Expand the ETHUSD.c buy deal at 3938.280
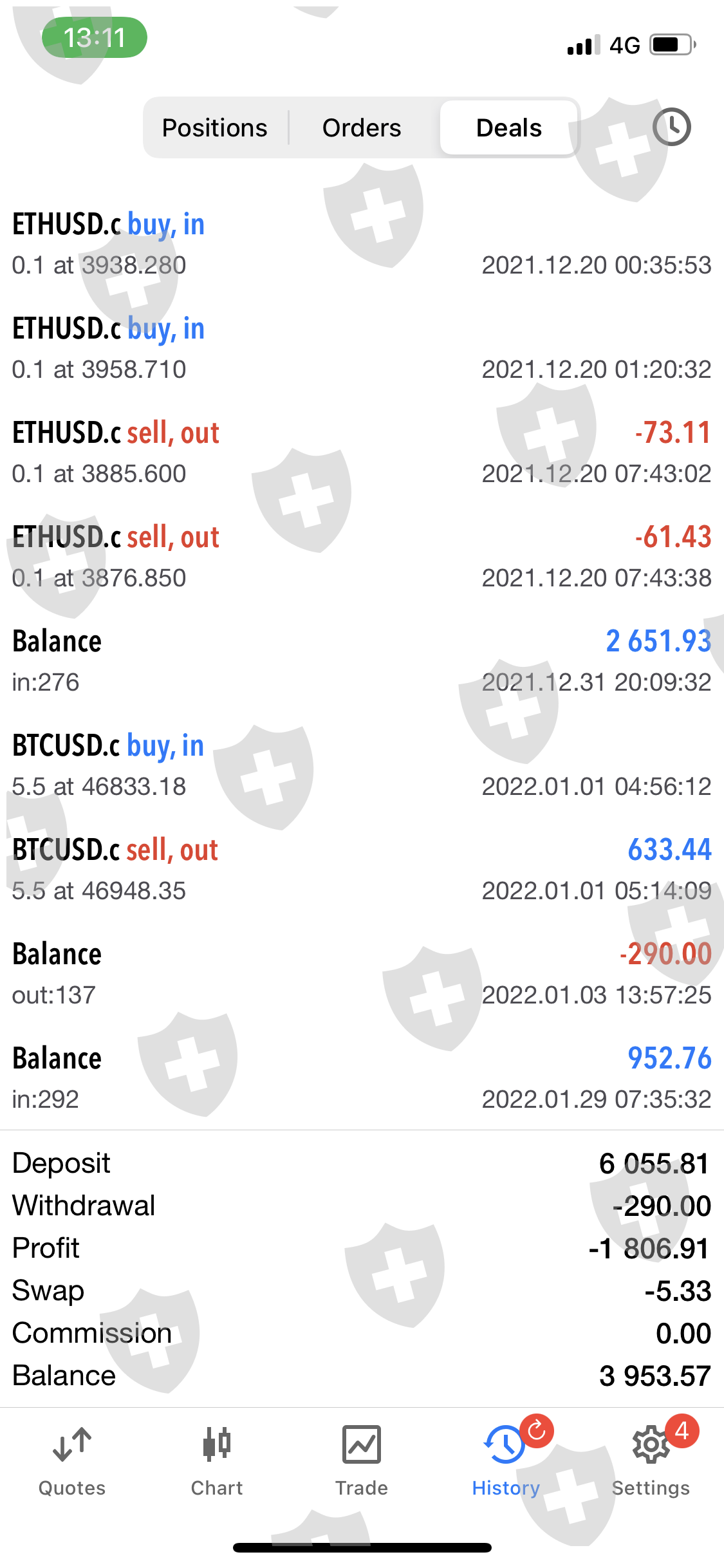 pos(362,245)
